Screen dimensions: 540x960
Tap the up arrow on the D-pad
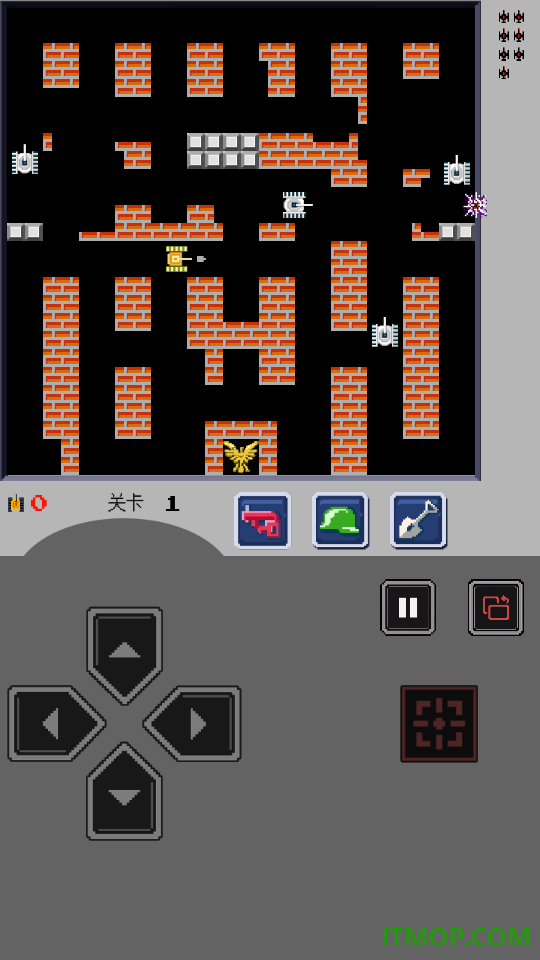(x=124, y=655)
